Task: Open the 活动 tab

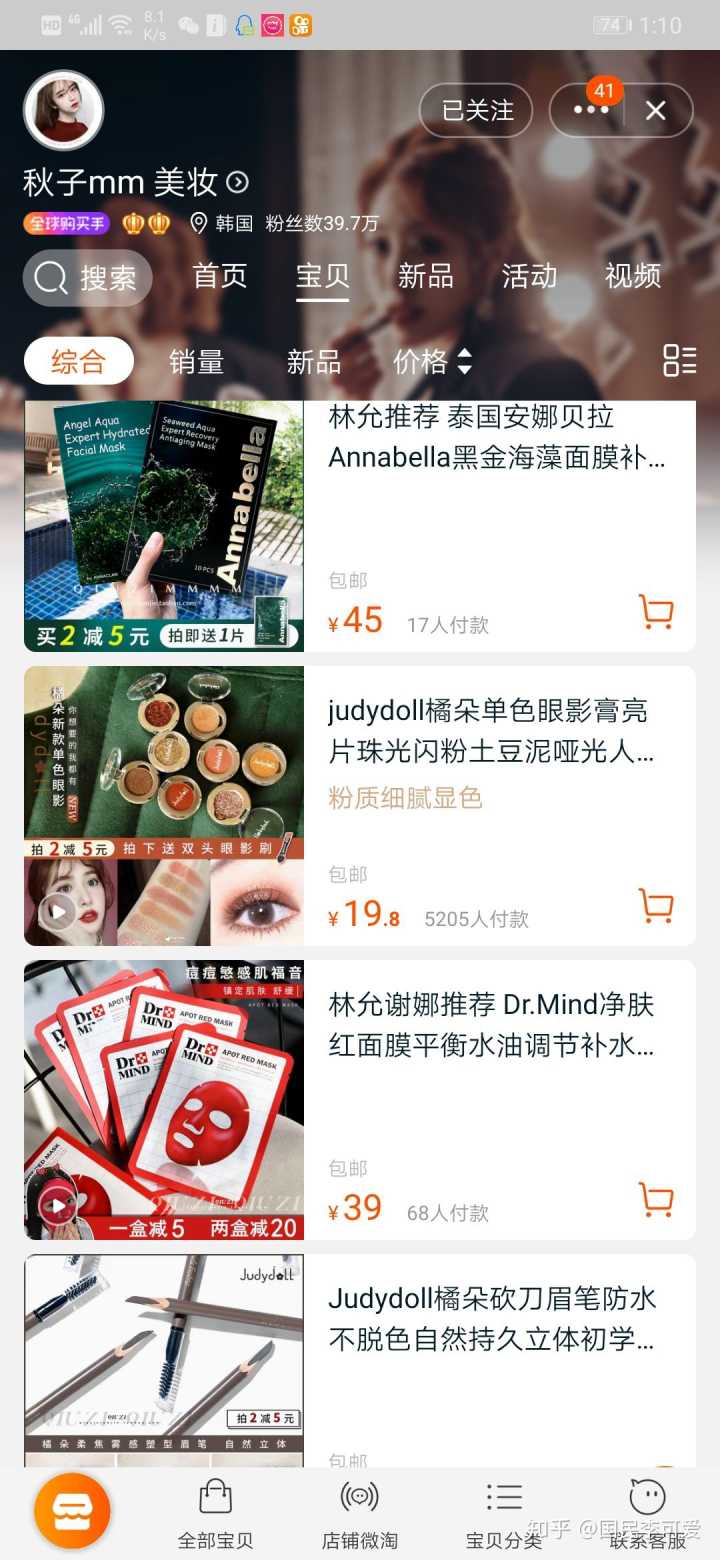Action: (529, 276)
